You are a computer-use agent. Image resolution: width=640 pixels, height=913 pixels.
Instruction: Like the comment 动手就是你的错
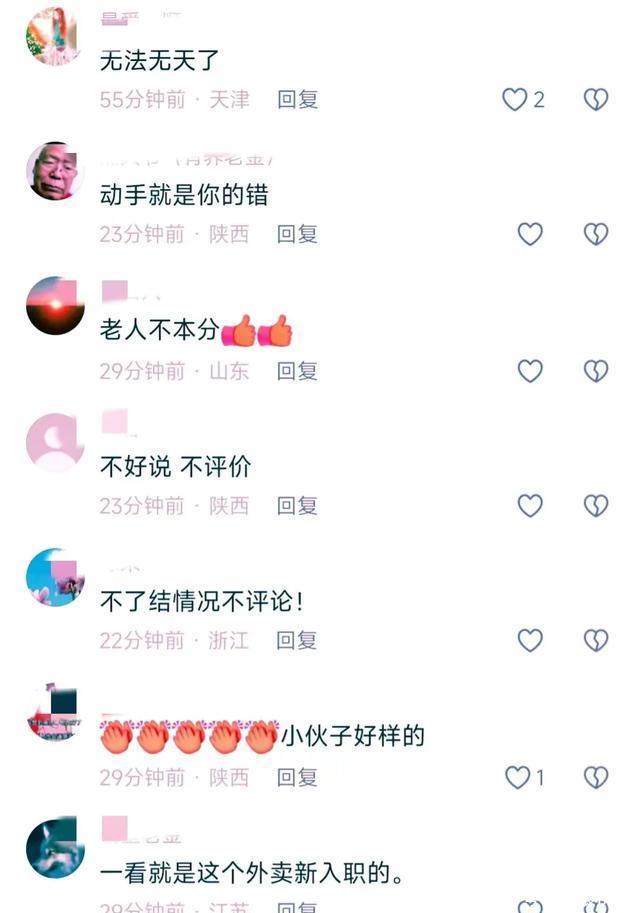pos(530,234)
